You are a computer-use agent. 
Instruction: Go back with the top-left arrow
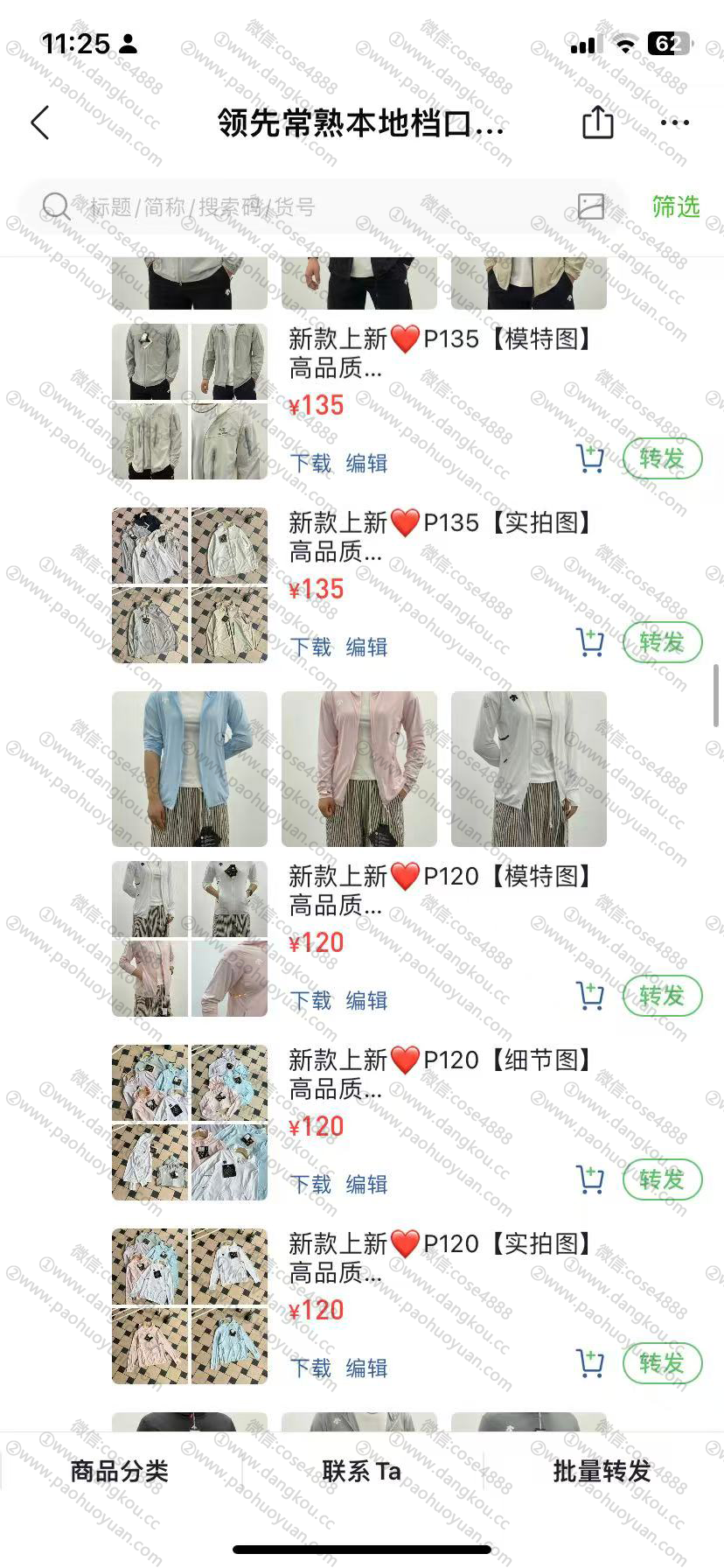click(x=40, y=123)
